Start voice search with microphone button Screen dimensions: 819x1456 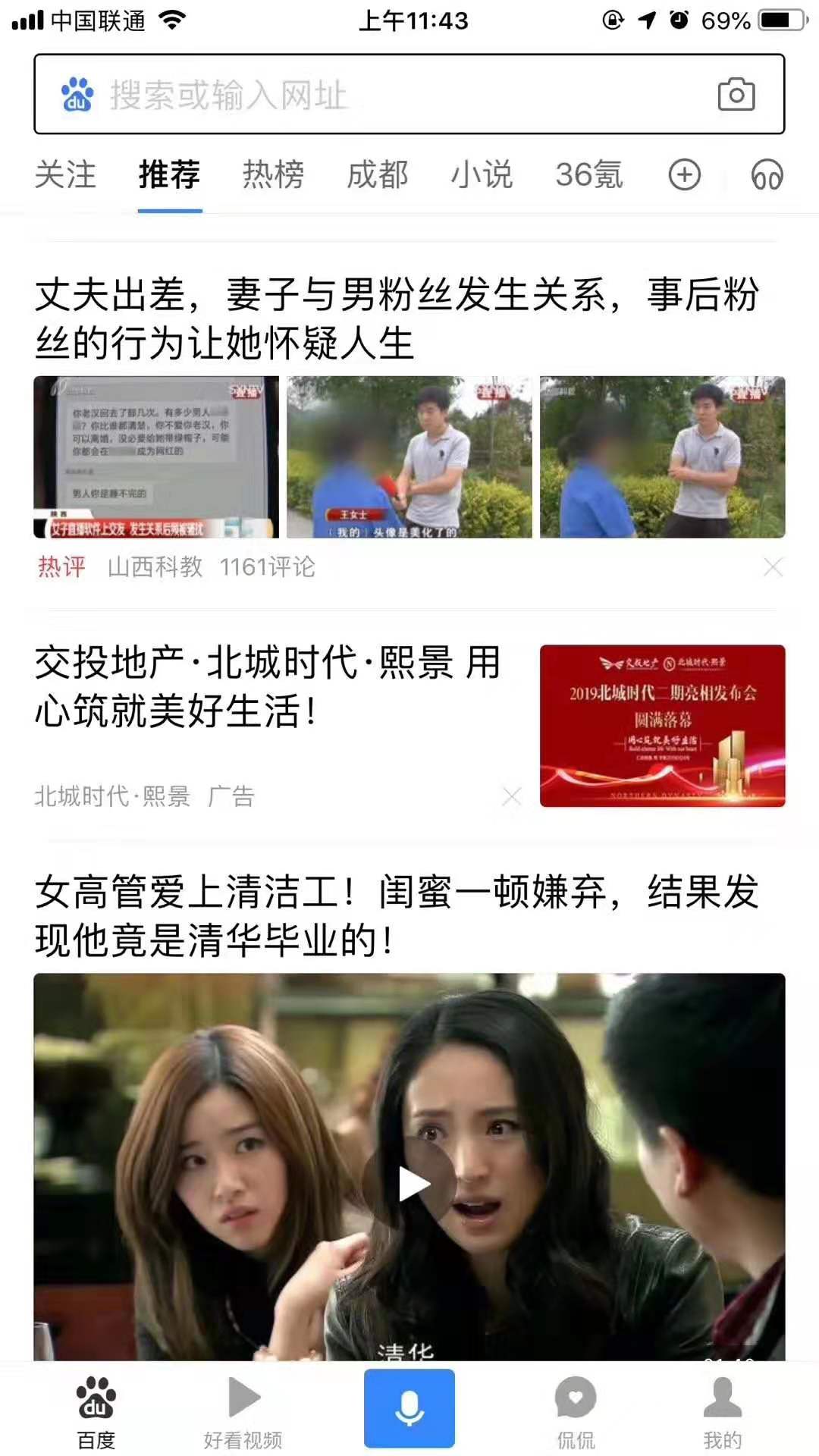click(409, 1408)
